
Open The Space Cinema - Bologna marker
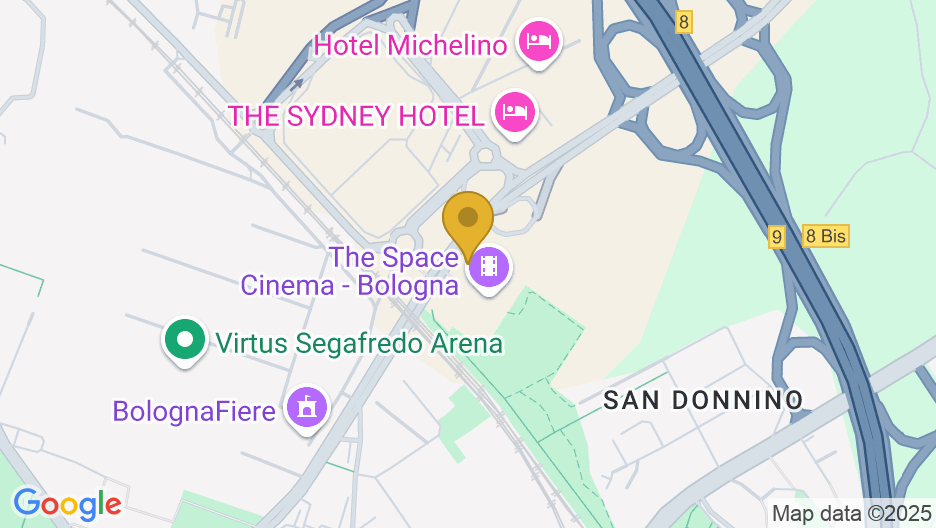click(x=488, y=266)
